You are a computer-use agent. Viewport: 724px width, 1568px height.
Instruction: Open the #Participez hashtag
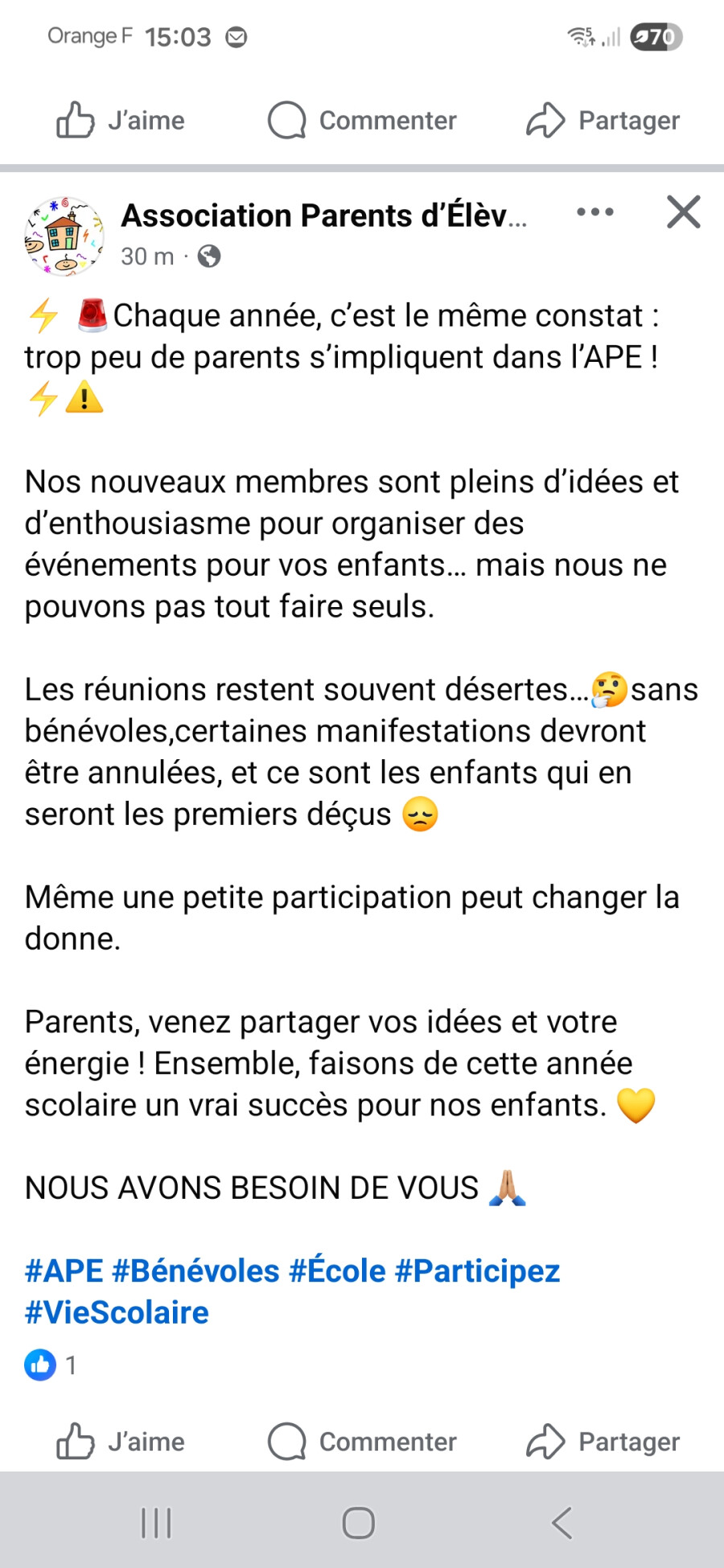point(477,1271)
